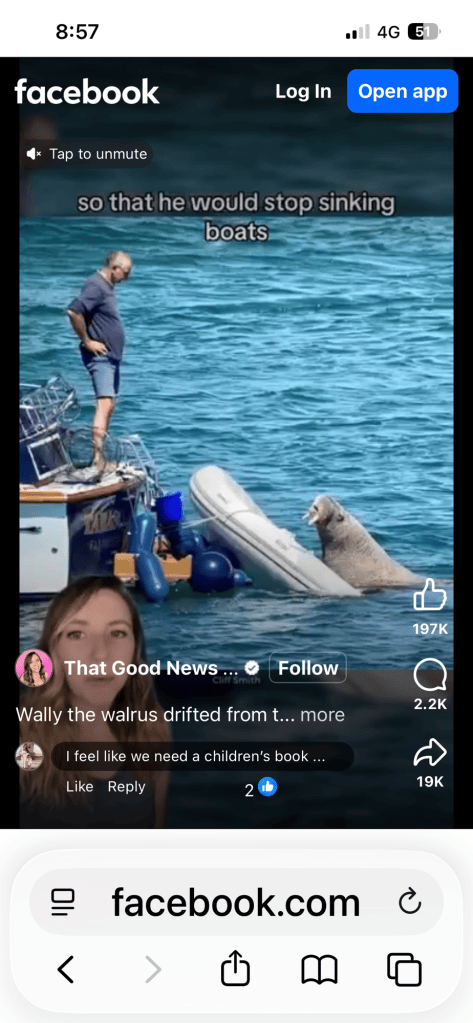The width and height of the screenshot is (473, 1023).
Task: Like the video with thumbs up icon
Action: coord(430,594)
